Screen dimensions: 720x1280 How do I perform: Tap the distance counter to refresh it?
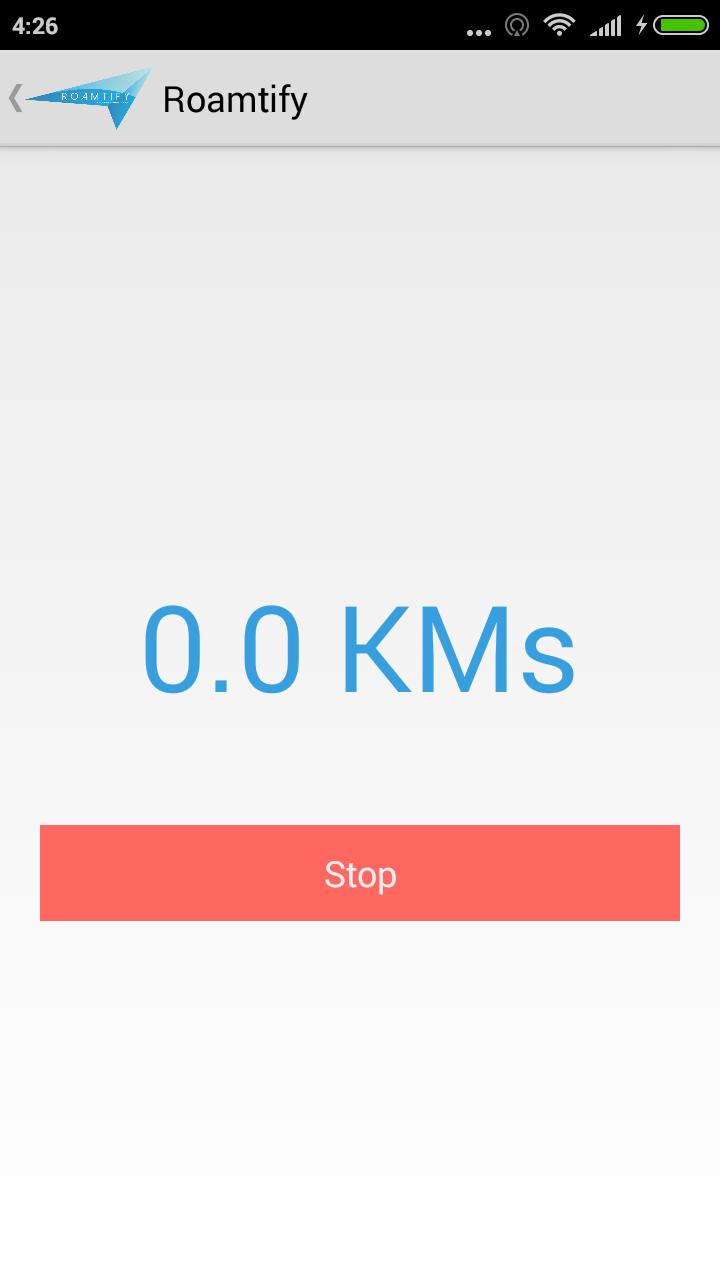tap(360, 650)
